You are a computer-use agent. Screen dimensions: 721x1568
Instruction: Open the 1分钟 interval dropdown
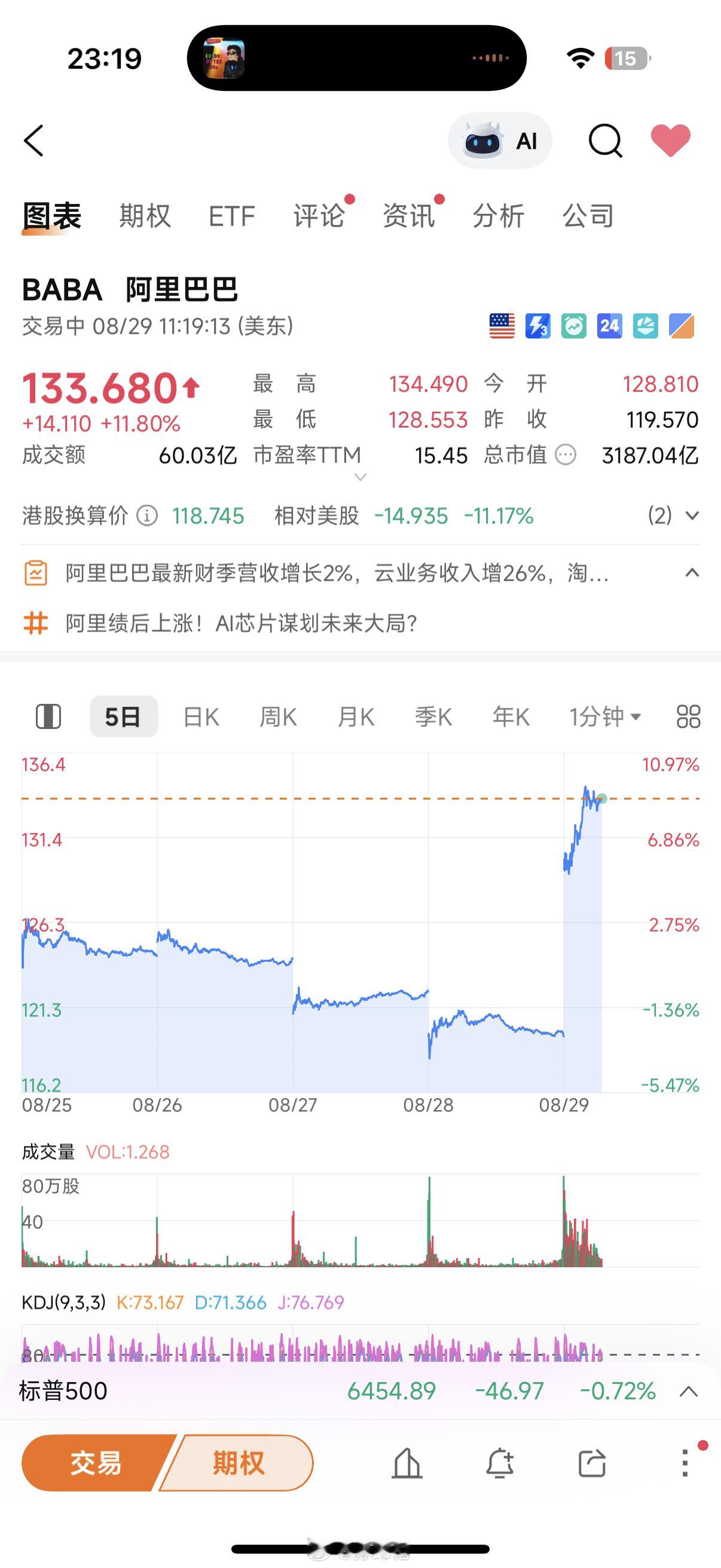(x=605, y=717)
